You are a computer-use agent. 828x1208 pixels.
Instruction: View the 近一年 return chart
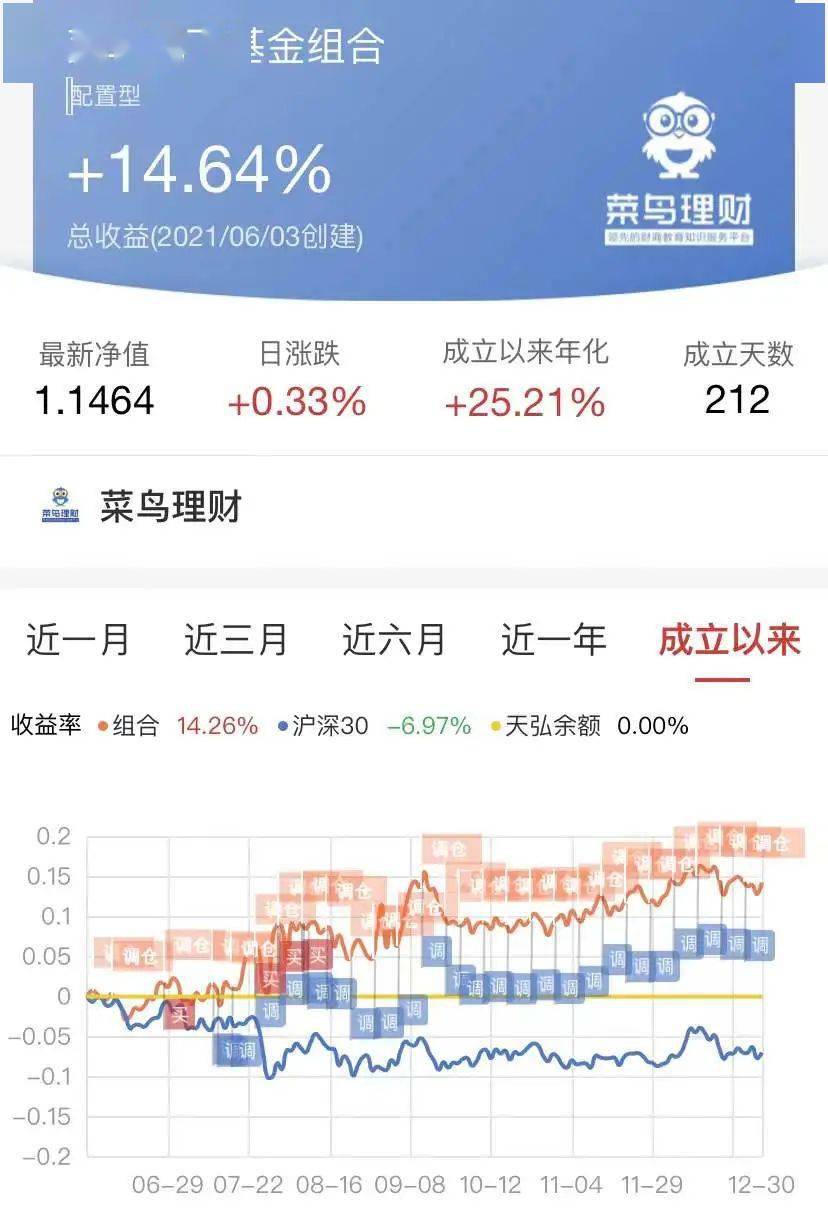[553, 640]
